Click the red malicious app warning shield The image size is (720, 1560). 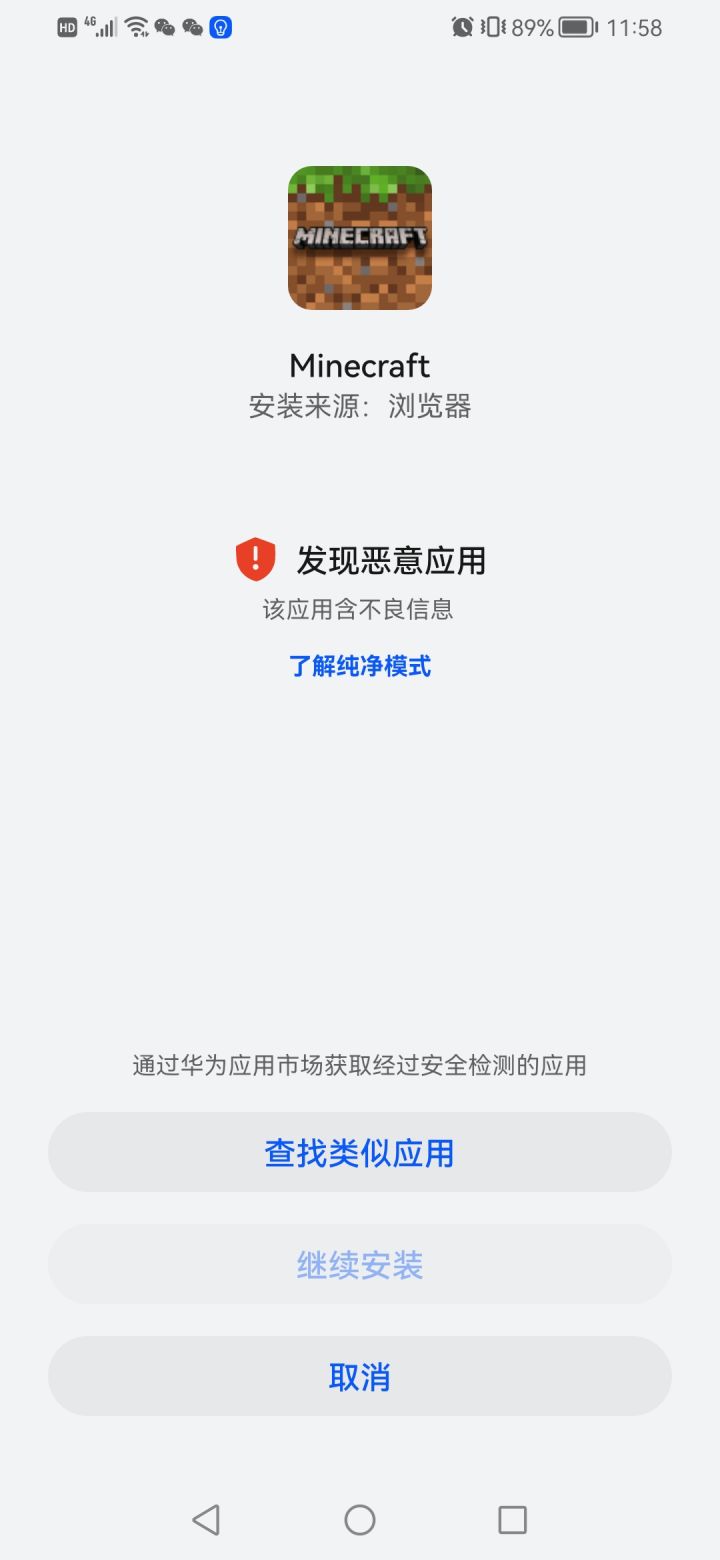(x=256, y=558)
